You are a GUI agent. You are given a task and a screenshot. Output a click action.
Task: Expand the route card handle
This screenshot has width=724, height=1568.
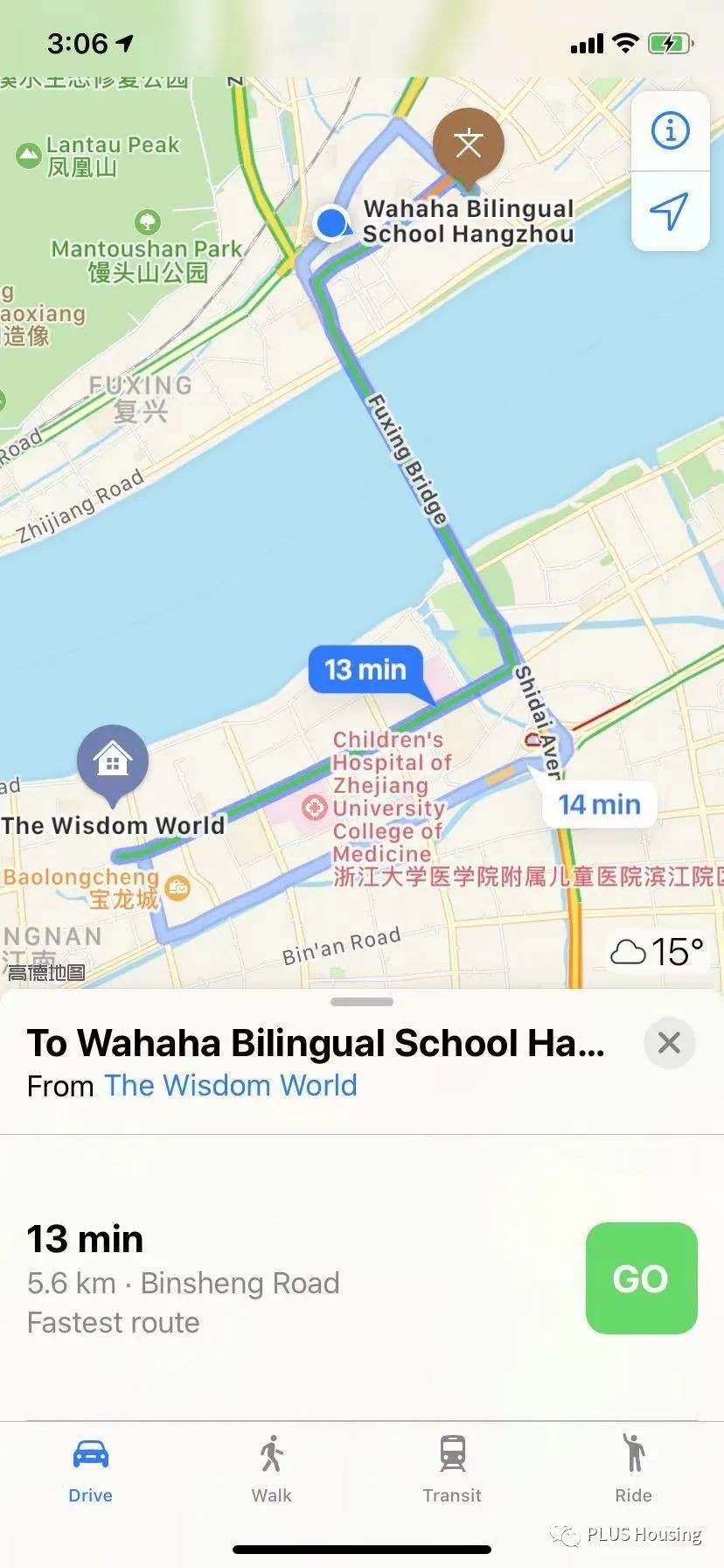coord(362,1002)
